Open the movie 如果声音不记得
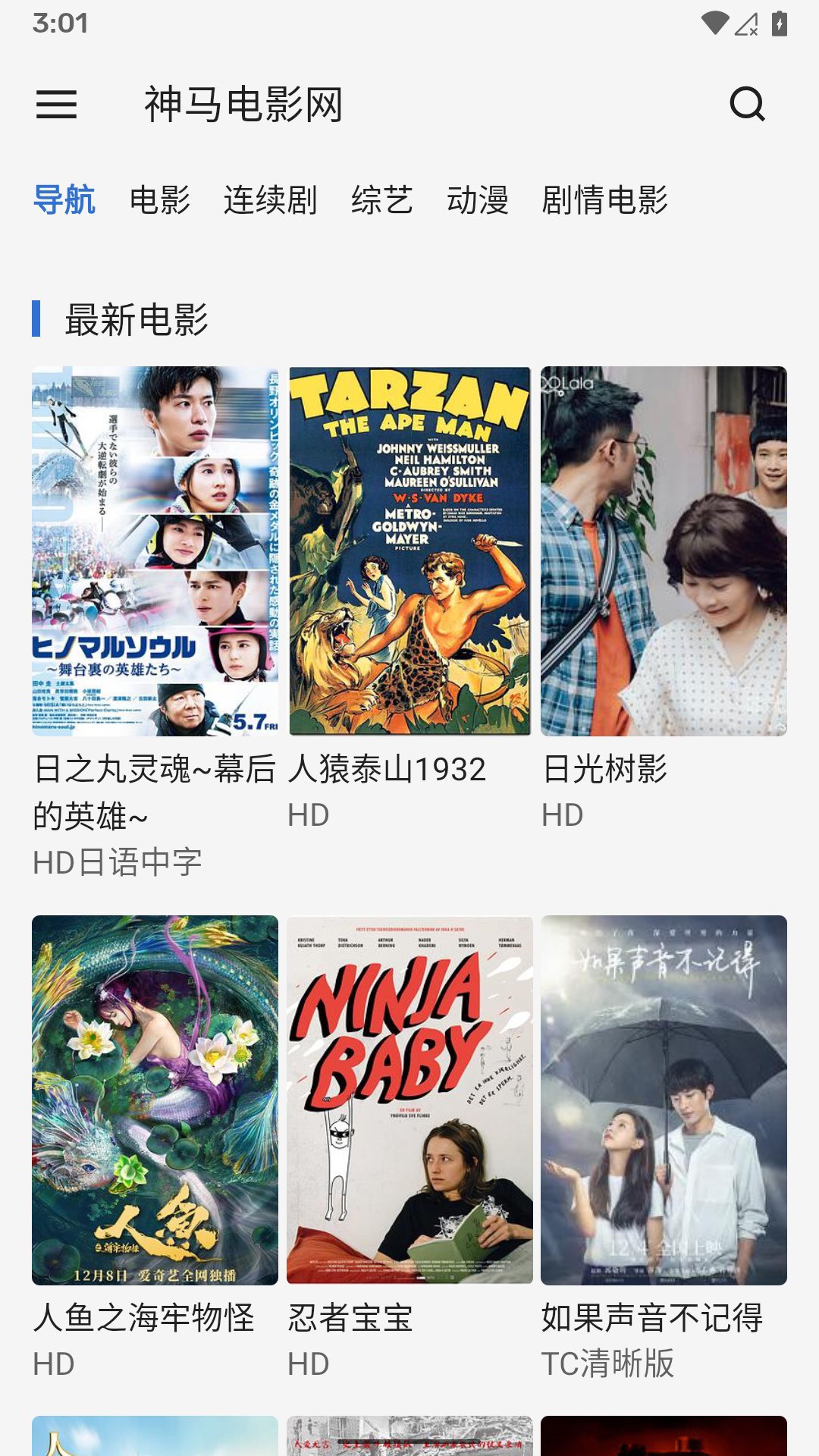Image resolution: width=819 pixels, height=1456 pixels. point(664,1100)
